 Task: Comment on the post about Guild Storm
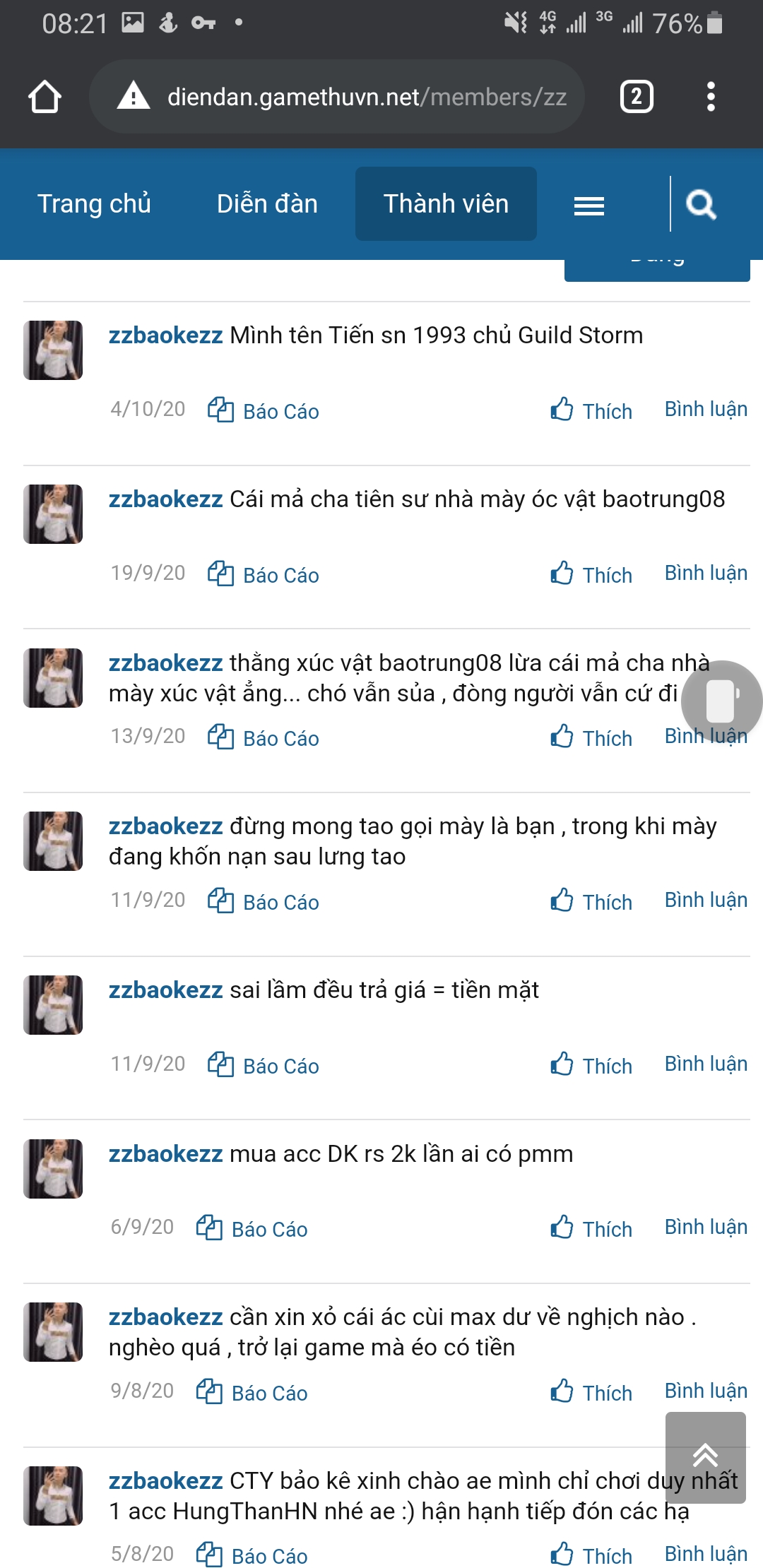705,409
